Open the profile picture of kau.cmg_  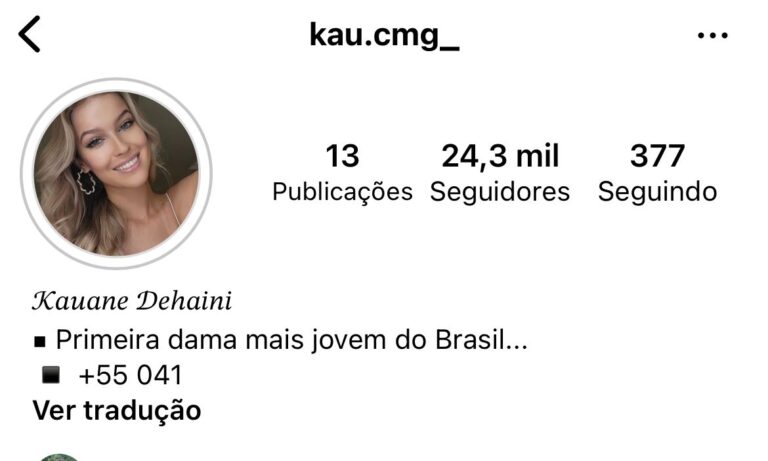(x=116, y=173)
